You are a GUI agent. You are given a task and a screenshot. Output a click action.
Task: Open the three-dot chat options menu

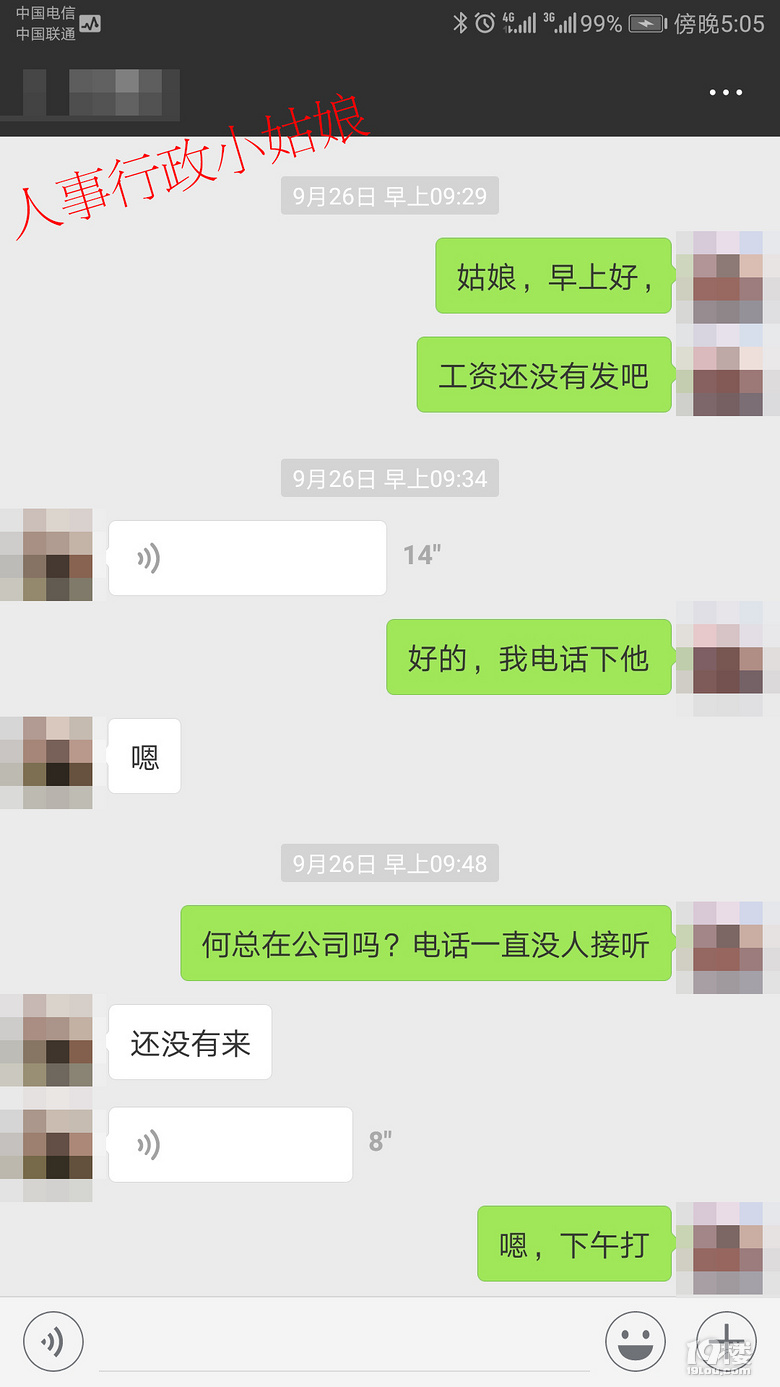pos(725,93)
